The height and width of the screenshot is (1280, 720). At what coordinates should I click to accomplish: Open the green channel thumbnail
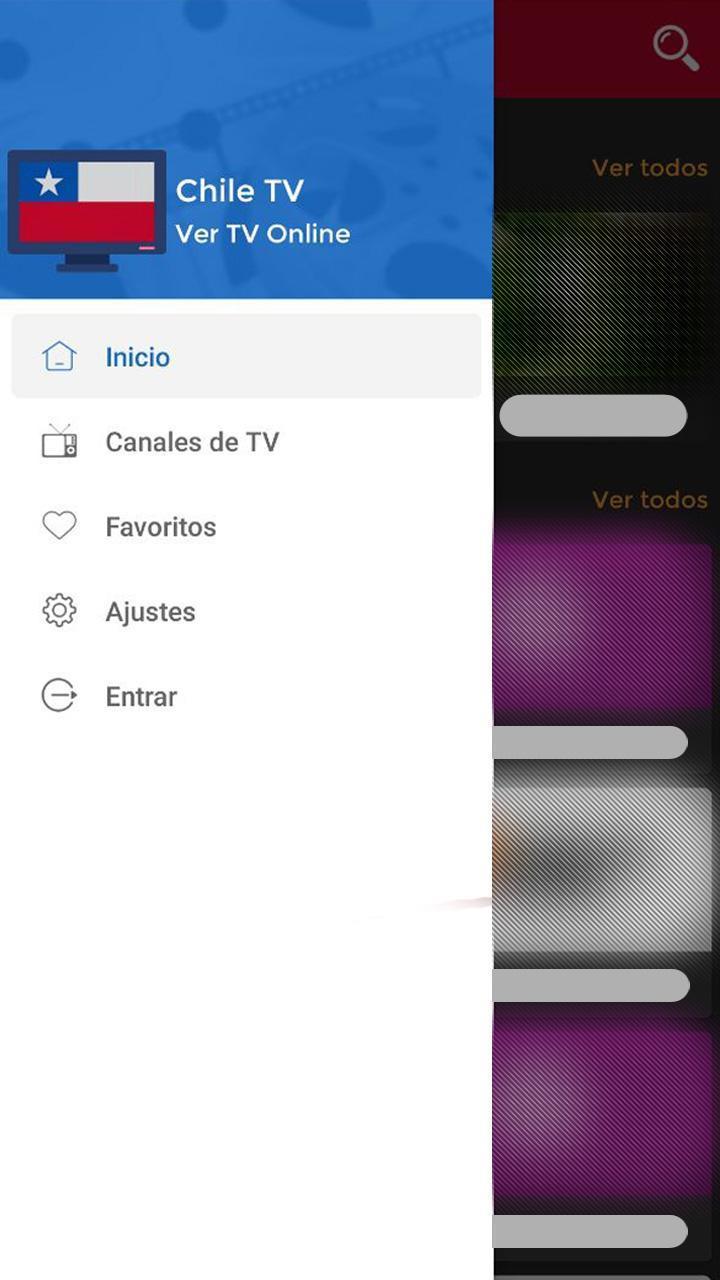[605, 300]
